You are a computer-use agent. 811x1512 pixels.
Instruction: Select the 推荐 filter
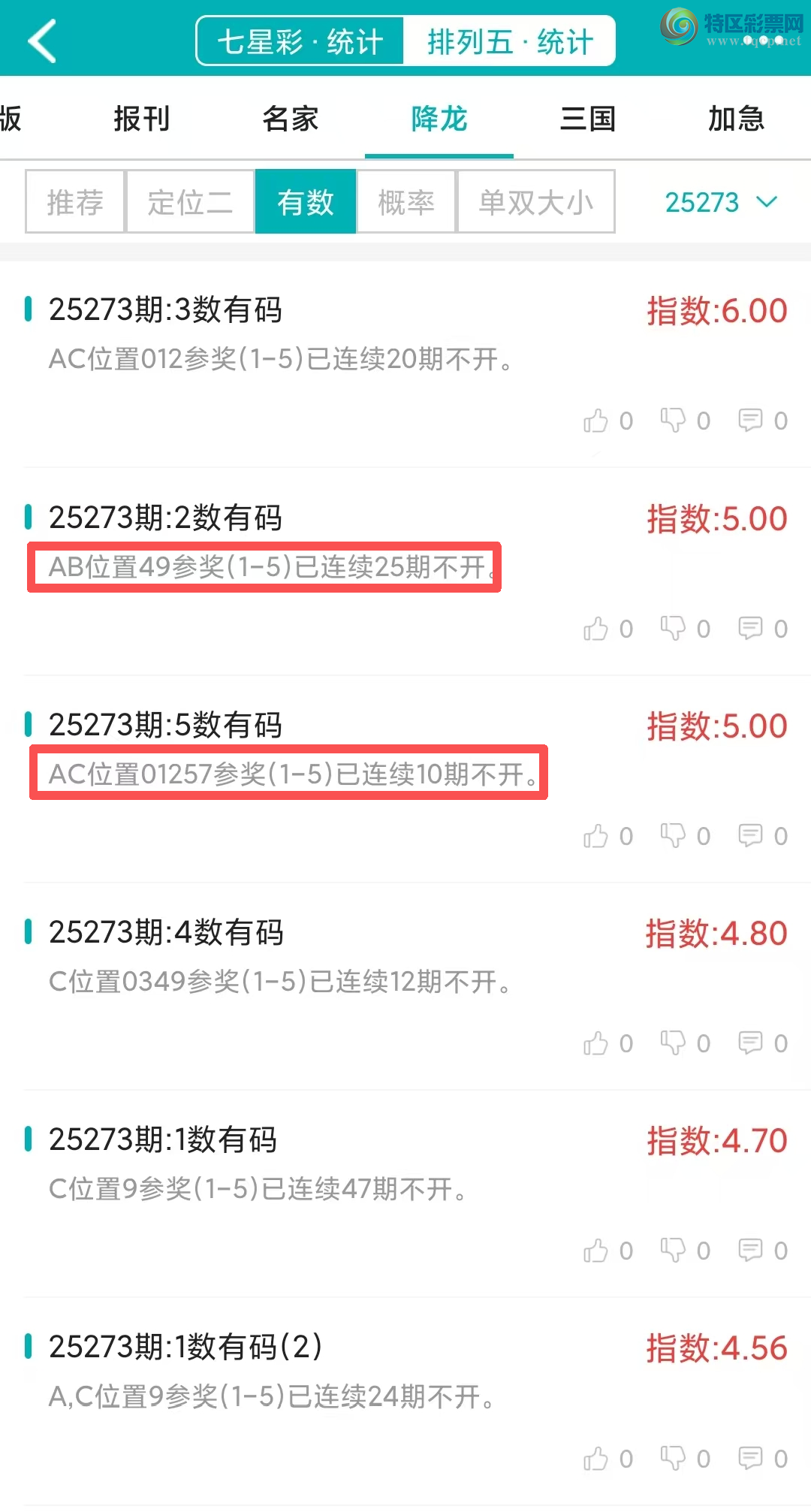75,202
